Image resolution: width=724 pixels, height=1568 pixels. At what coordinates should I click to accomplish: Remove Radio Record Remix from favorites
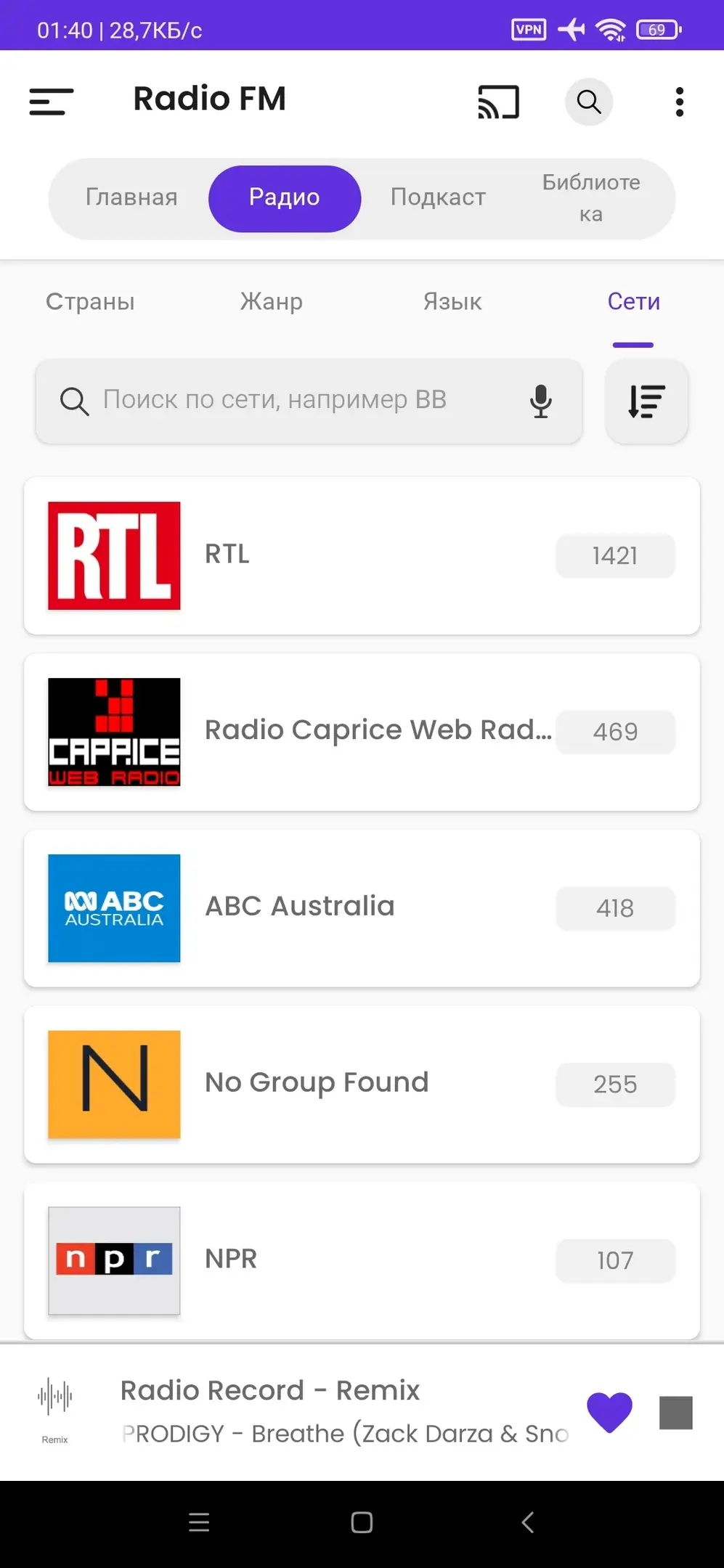click(609, 1412)
